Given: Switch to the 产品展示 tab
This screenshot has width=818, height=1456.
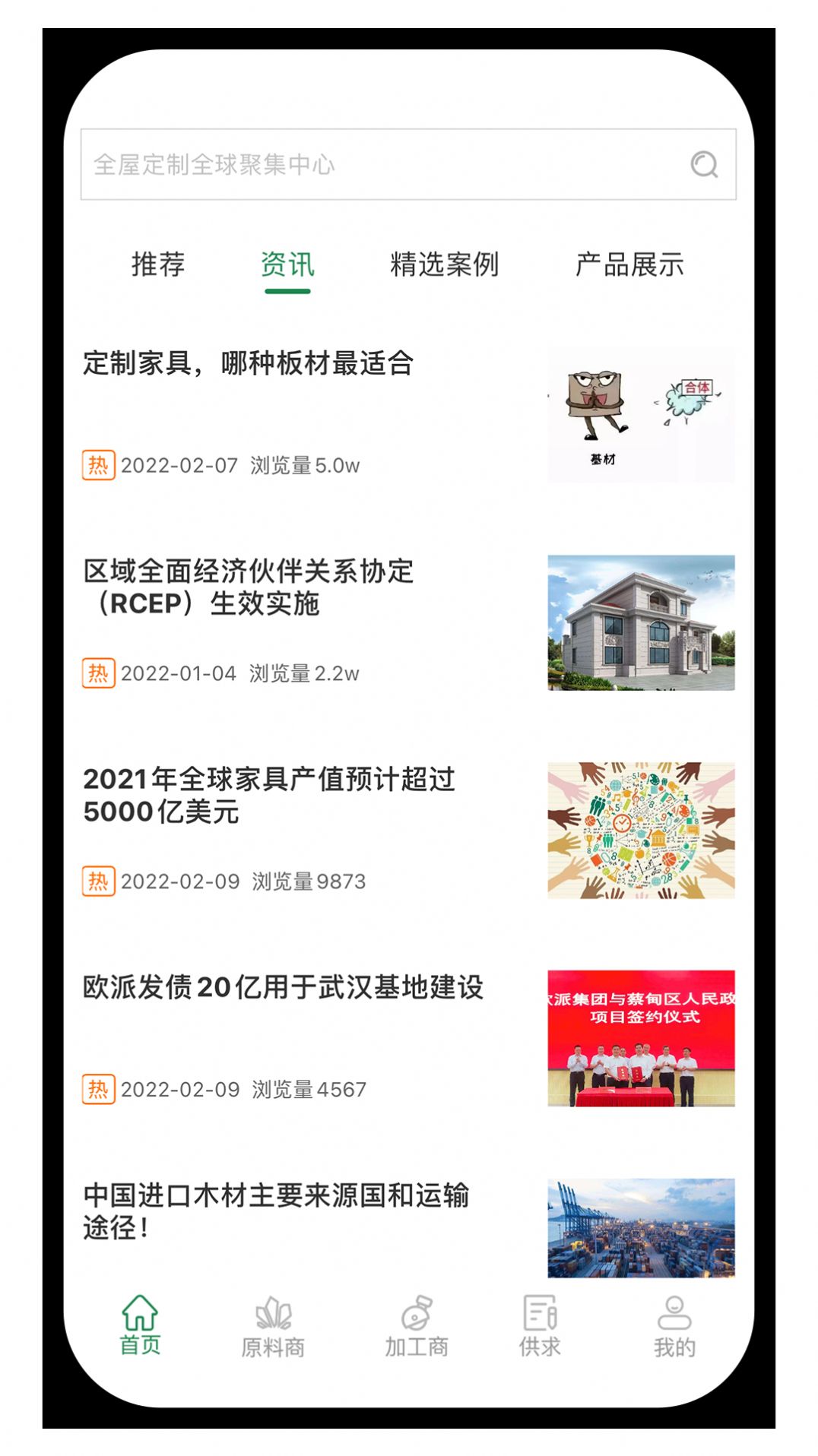Looking at the screenshot, I should (629, 264).
